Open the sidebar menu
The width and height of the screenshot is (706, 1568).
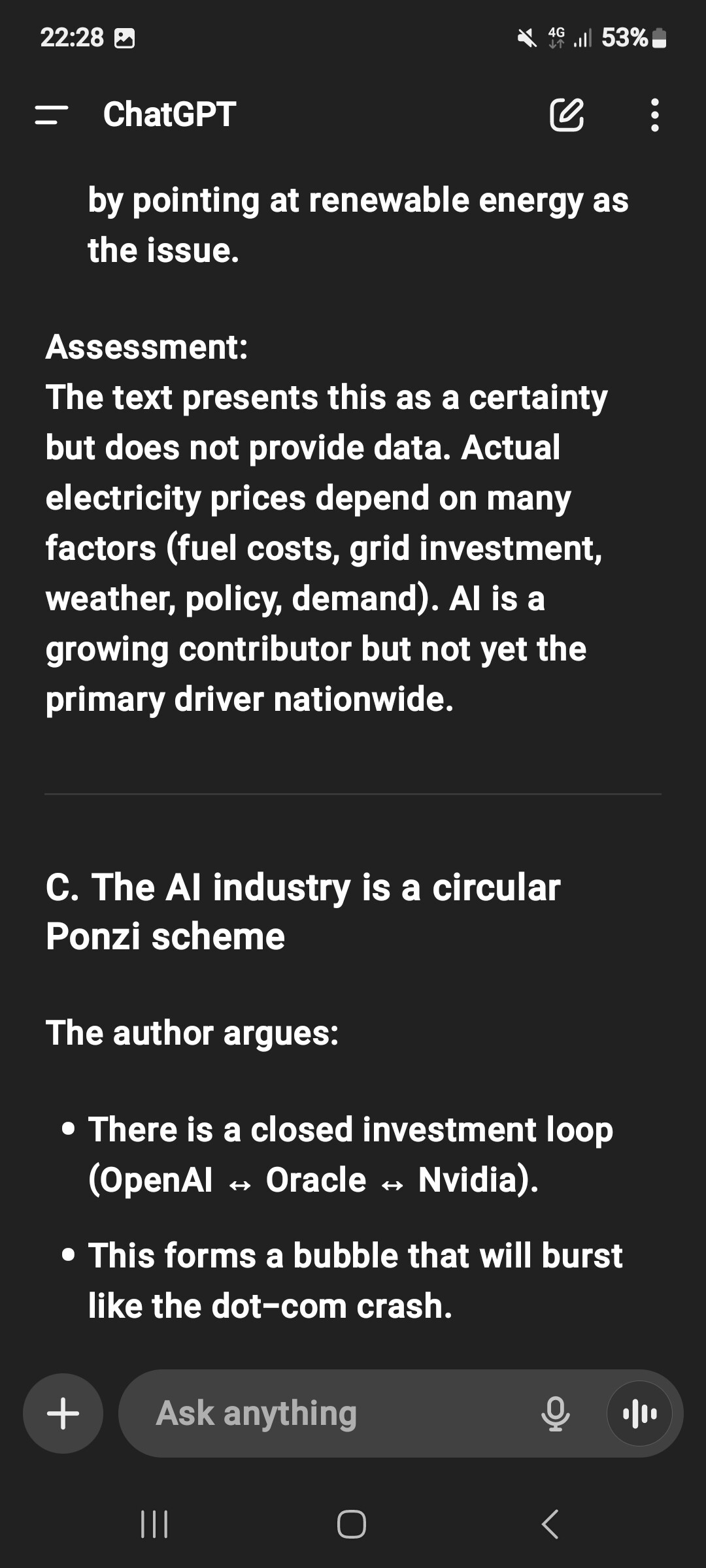point(52,115)
